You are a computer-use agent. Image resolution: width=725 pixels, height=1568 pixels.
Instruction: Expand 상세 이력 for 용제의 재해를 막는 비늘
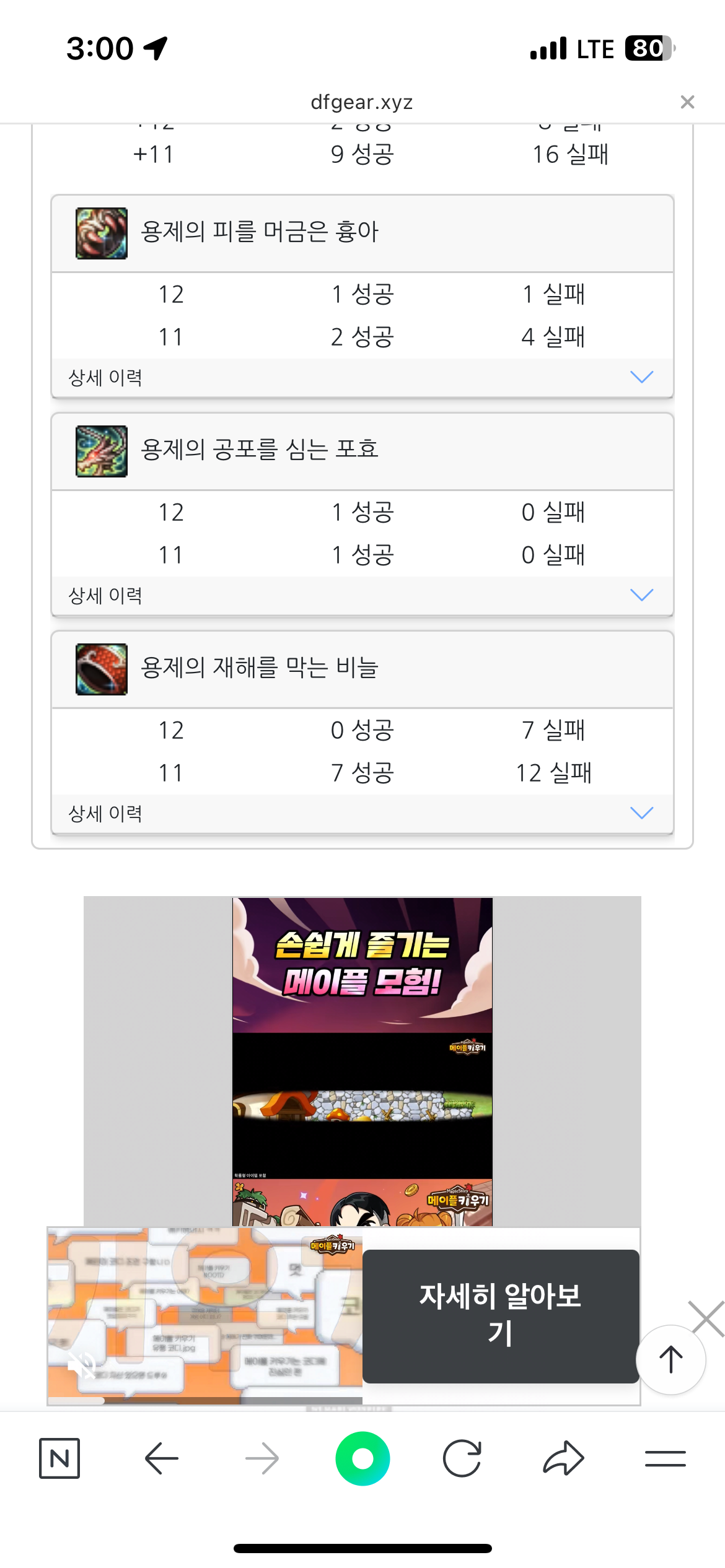(641, 813)
